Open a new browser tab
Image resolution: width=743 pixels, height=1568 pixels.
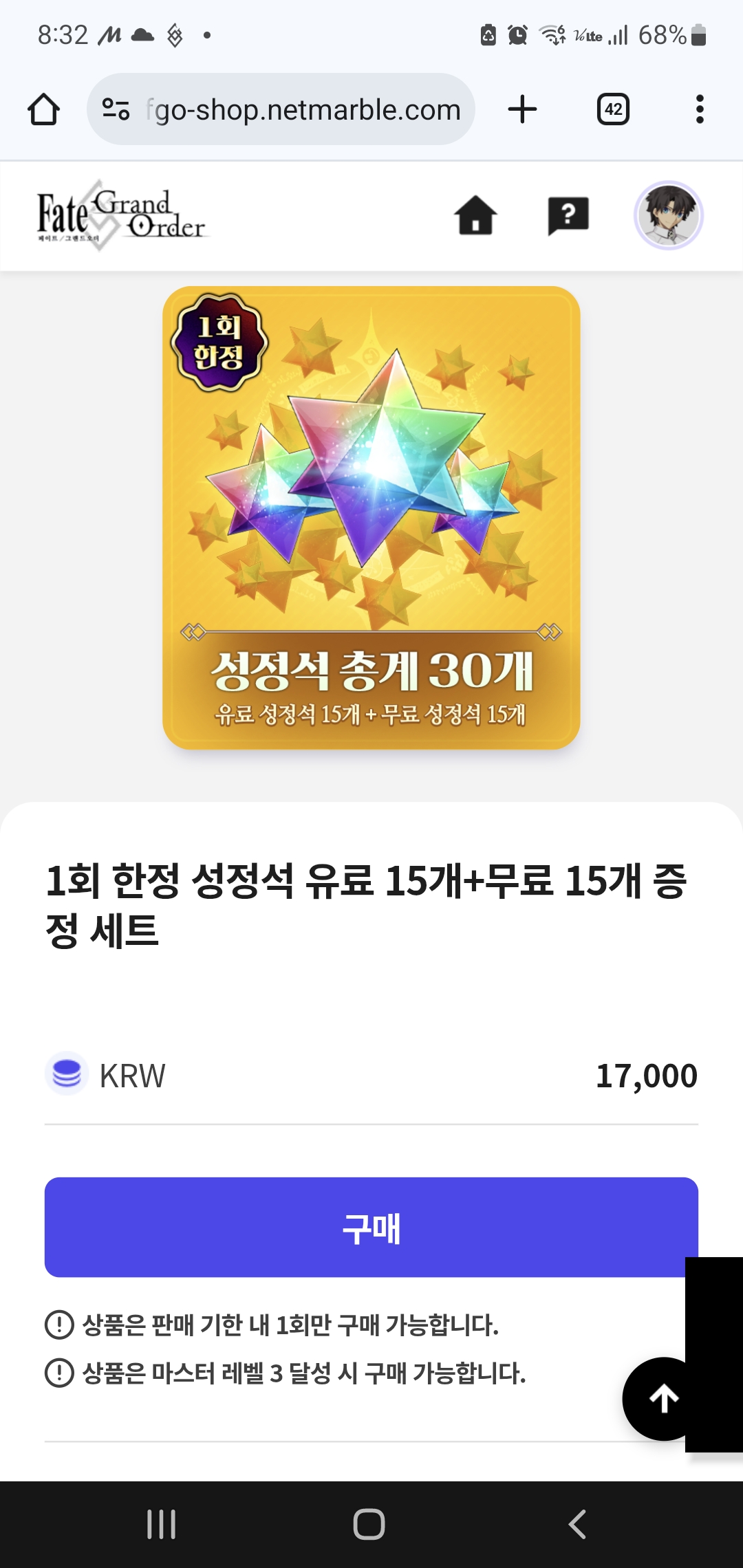click(x=522, y=109)
